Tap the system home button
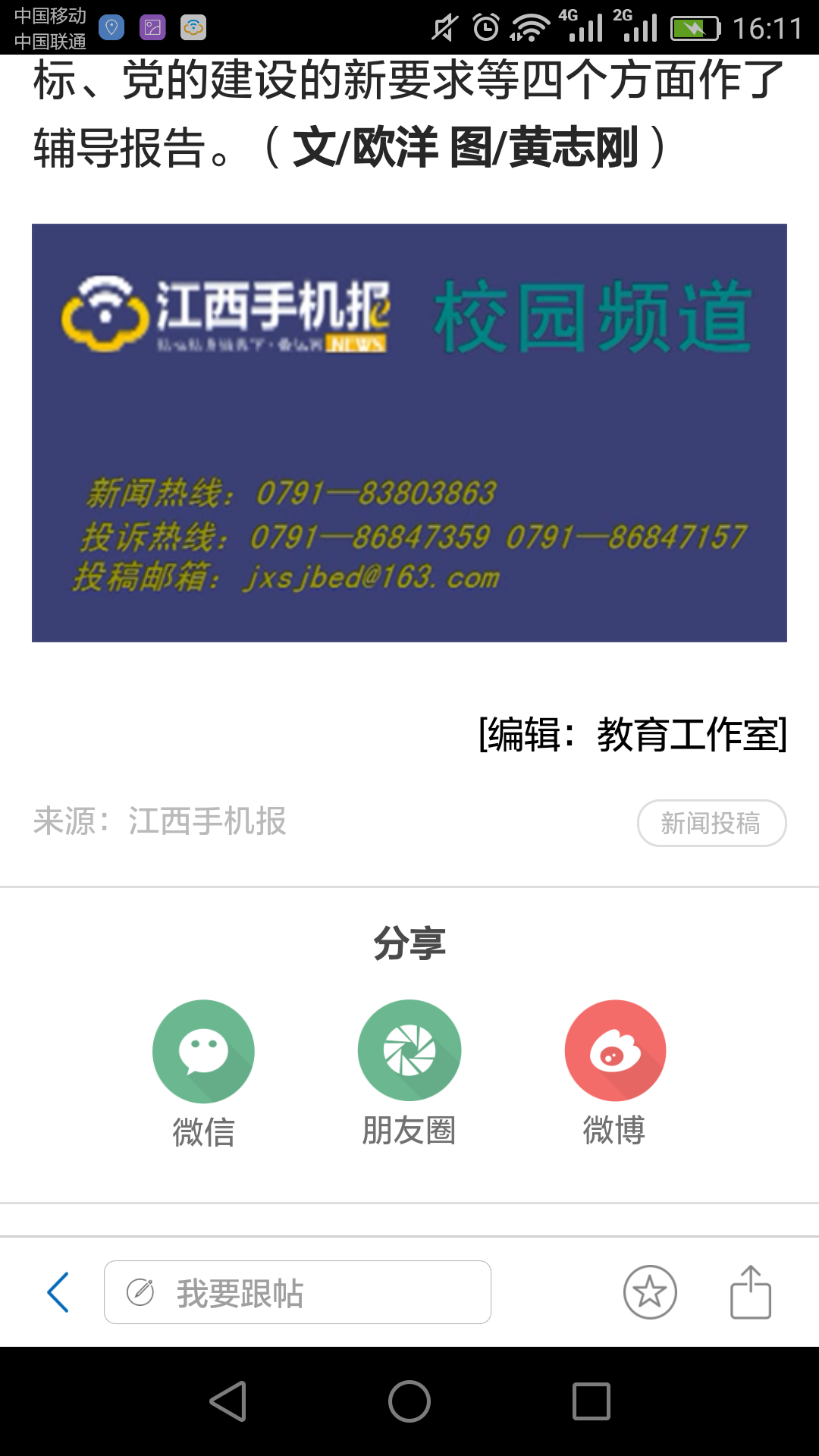The width and height of the screenshot is (819, 1456). (x=409, y=1401)
